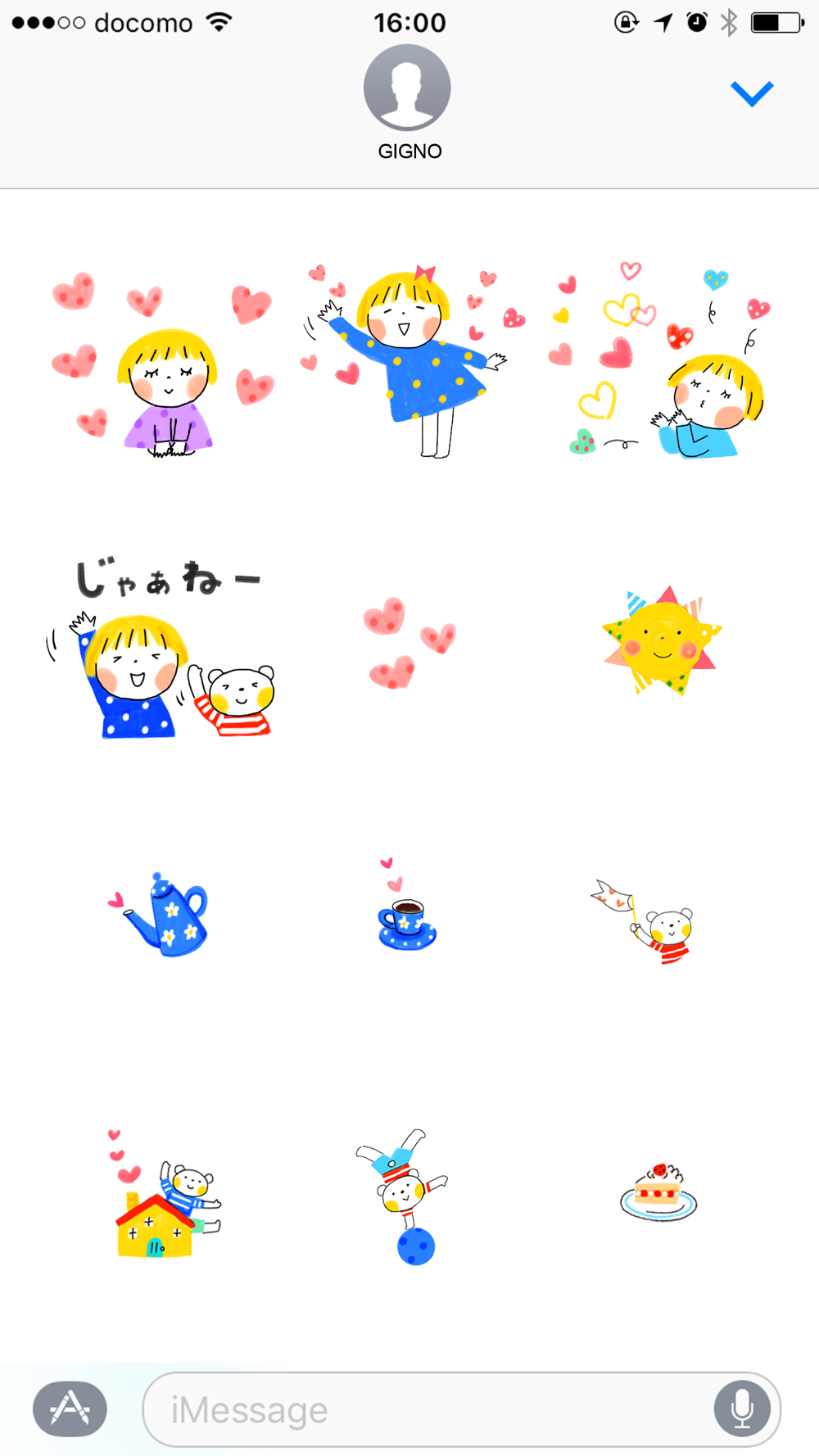Screen dimensions: 819x1456
Task: Start voice dictation with the microphone
Action: pyautogui.click(x=742, y=1409)
